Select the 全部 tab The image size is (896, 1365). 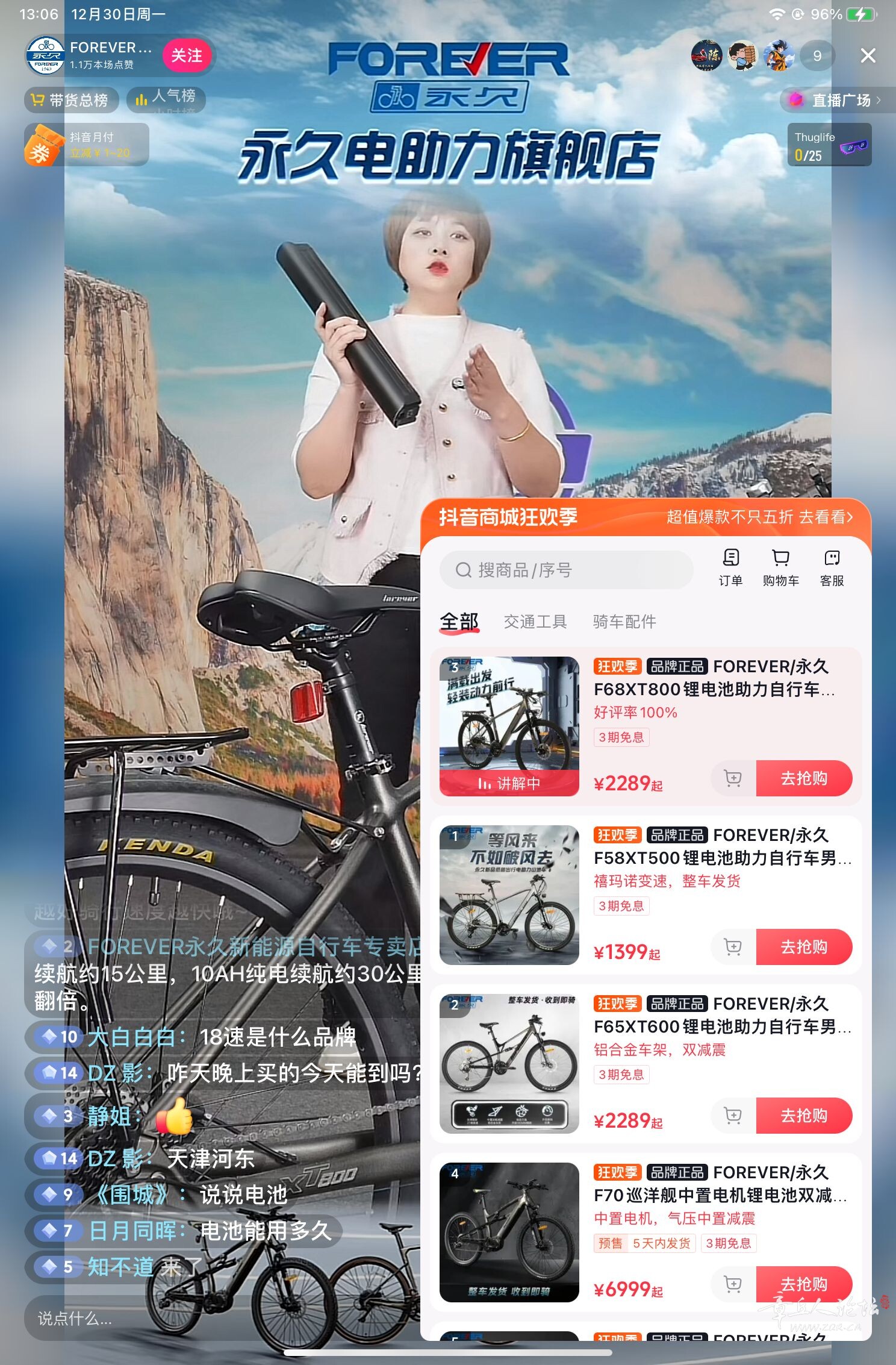459,621
